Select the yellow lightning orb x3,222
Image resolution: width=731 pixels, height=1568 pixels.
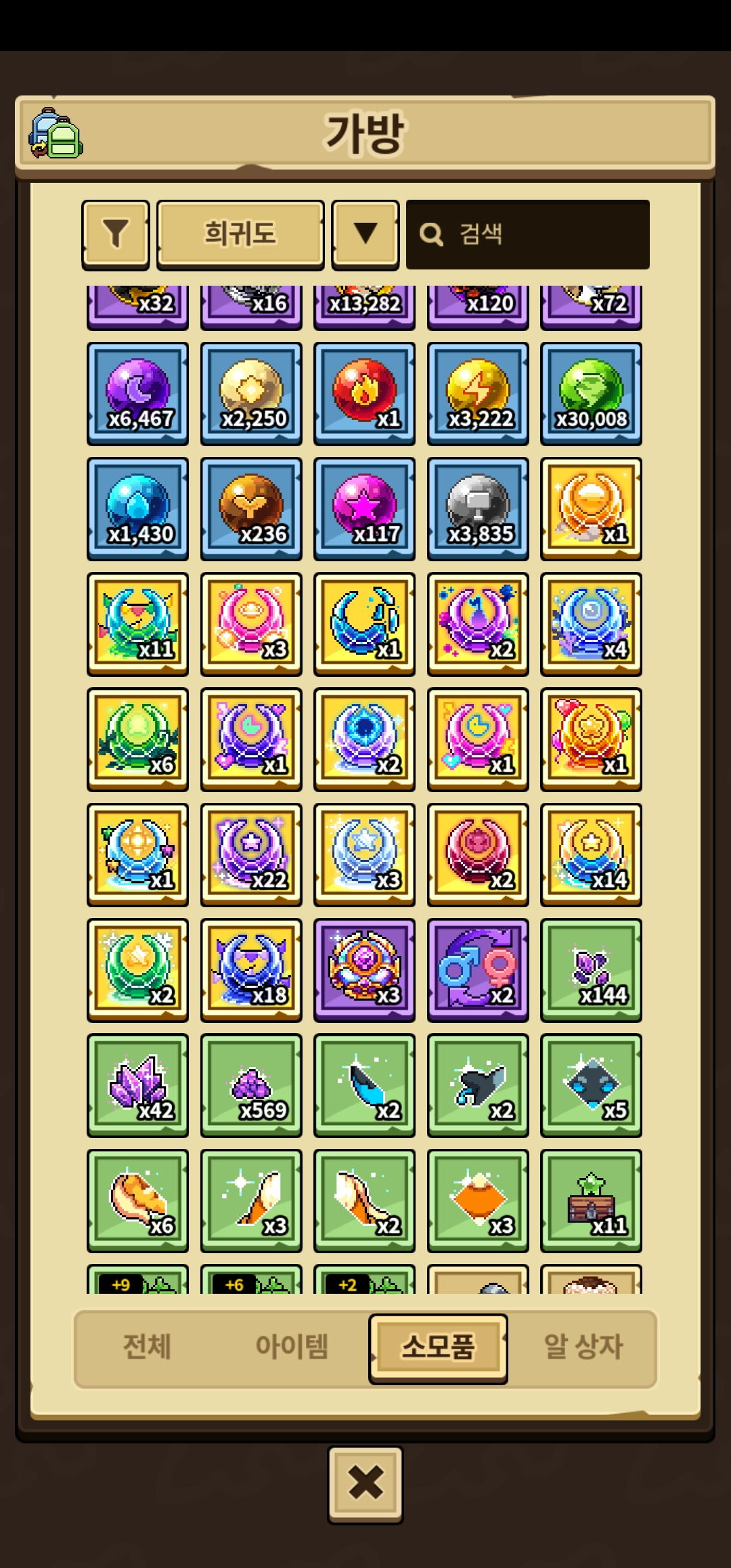pos(478,394)
